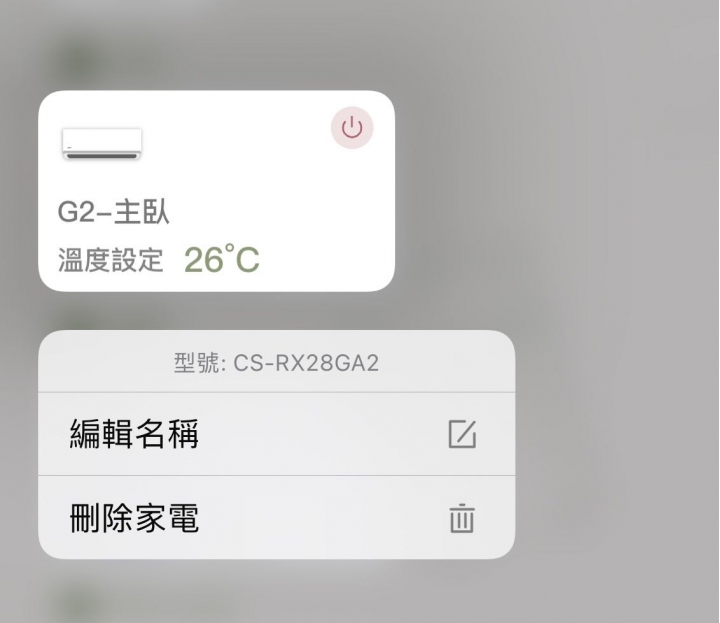This screenshot has width=720, height=623.
Task: Tap the power button on G2-主臥 card
Action: (x=351, y=129)
